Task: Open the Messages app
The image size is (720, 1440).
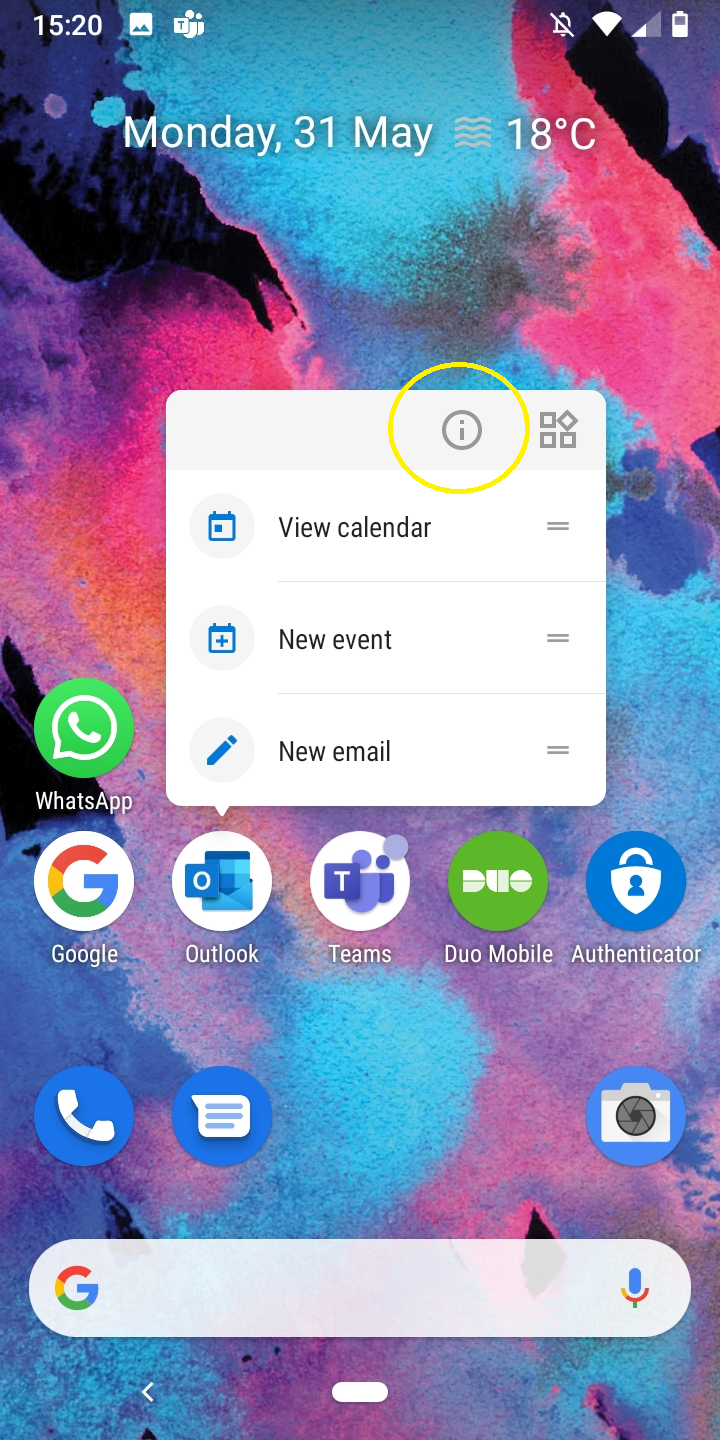Action: [222, 1116]
